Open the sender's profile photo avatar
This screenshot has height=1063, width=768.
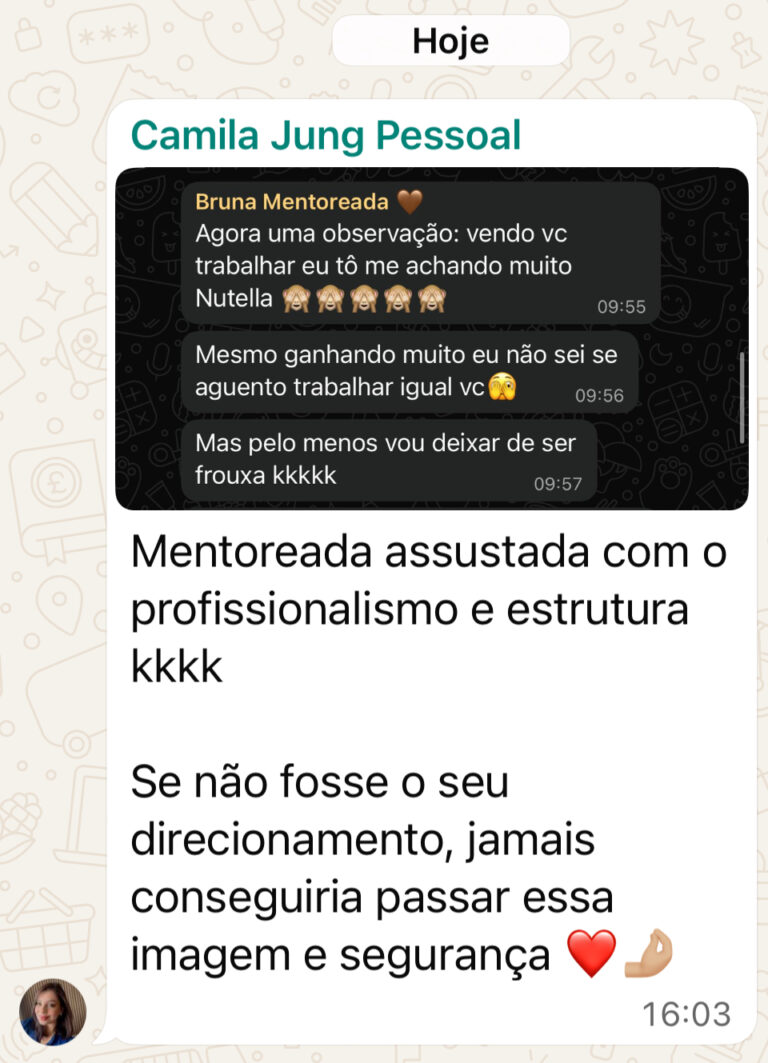tap(53, 1010)
